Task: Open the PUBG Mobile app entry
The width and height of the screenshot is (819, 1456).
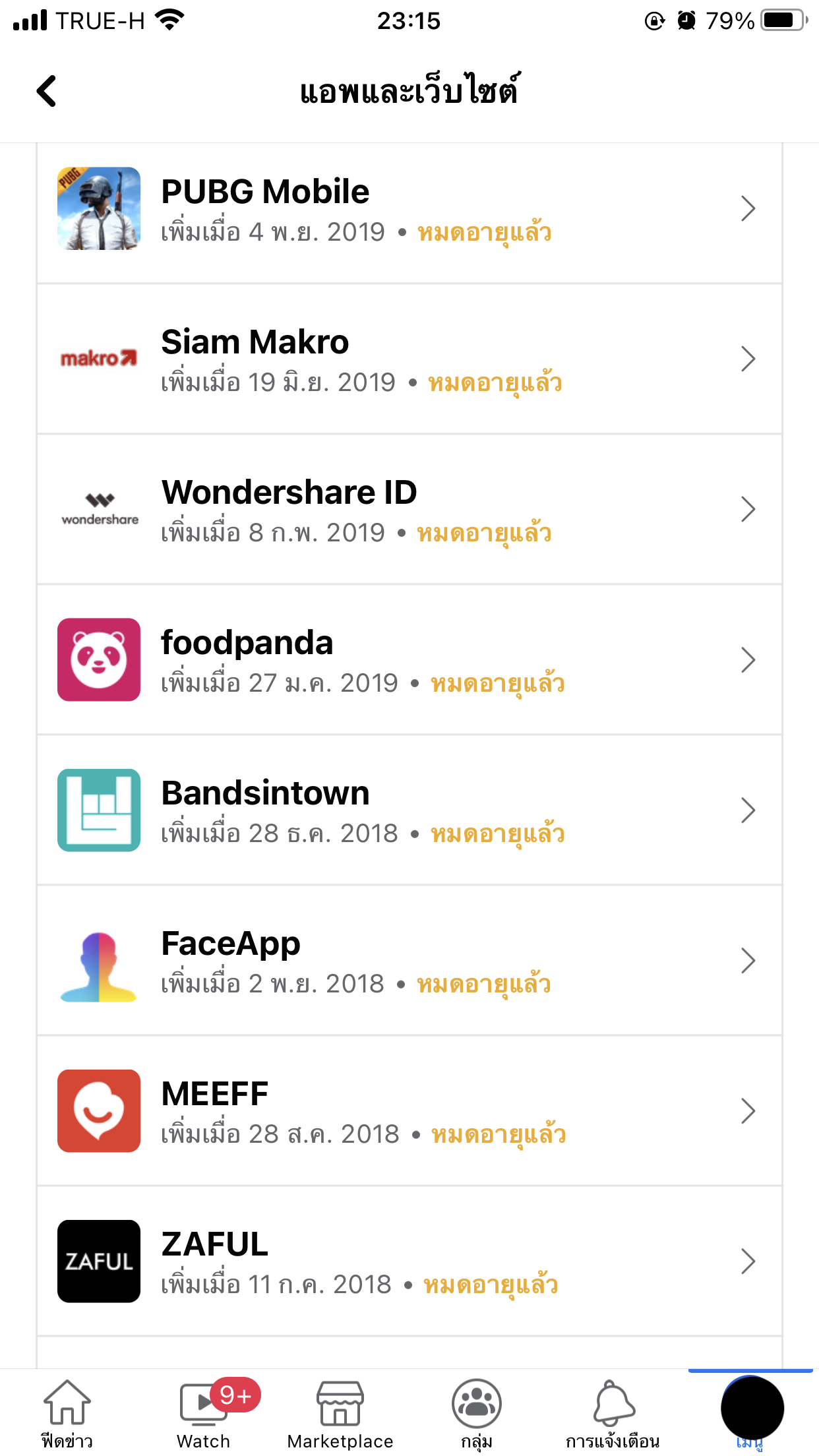Action: (409, 209)
